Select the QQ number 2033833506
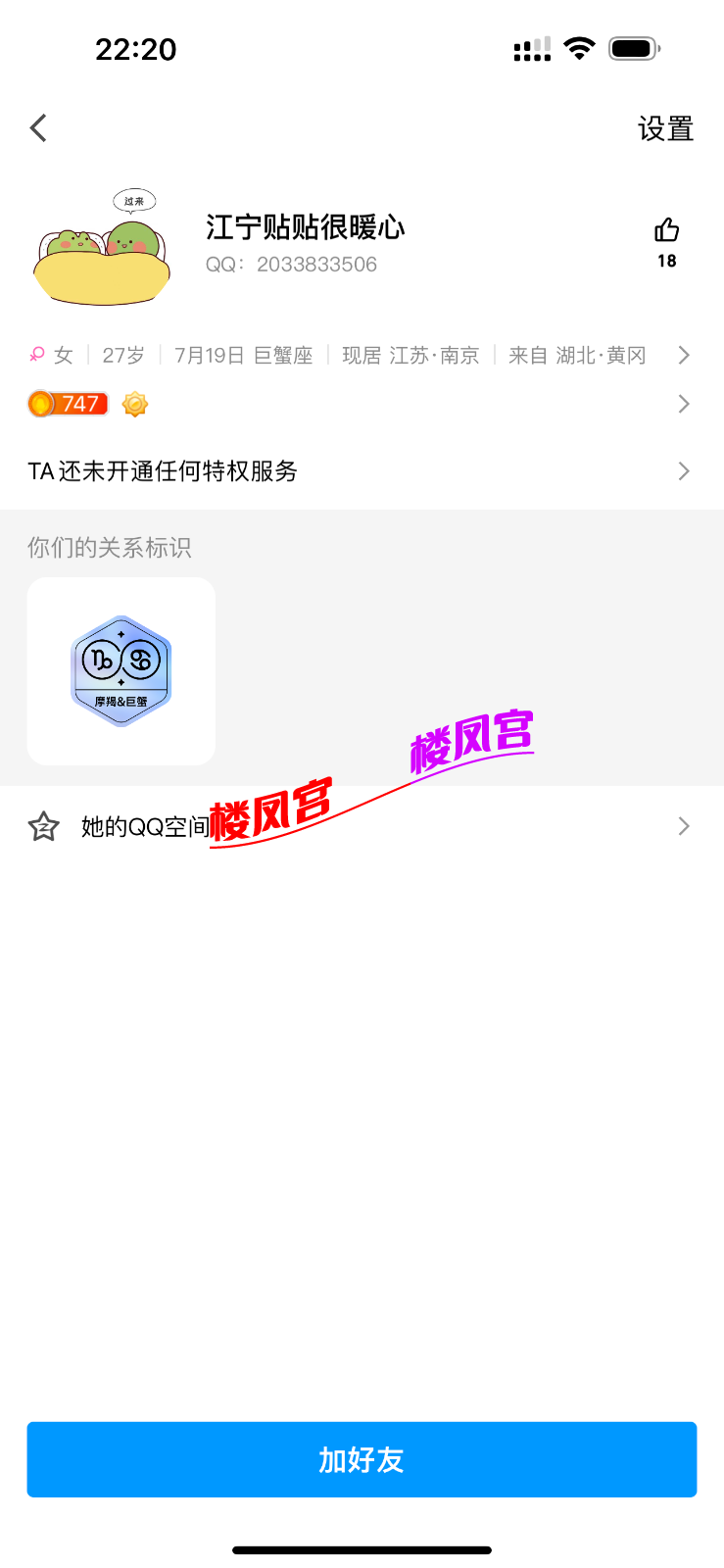724x1568 pixels. click(x=292, y=264)
